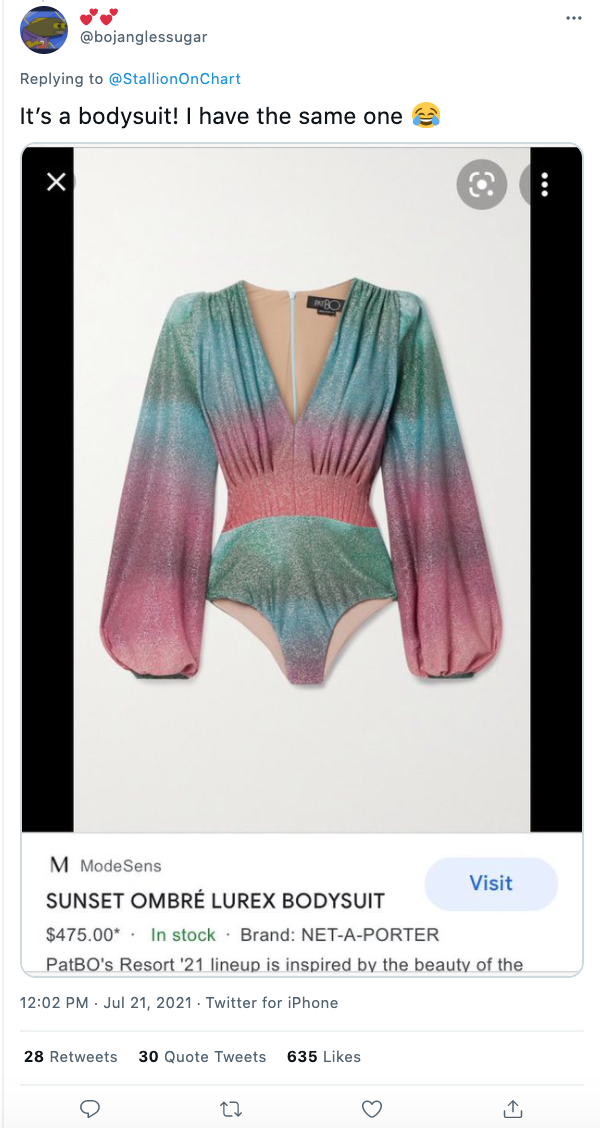Reply to this tweet

(x=89, y=1108)
